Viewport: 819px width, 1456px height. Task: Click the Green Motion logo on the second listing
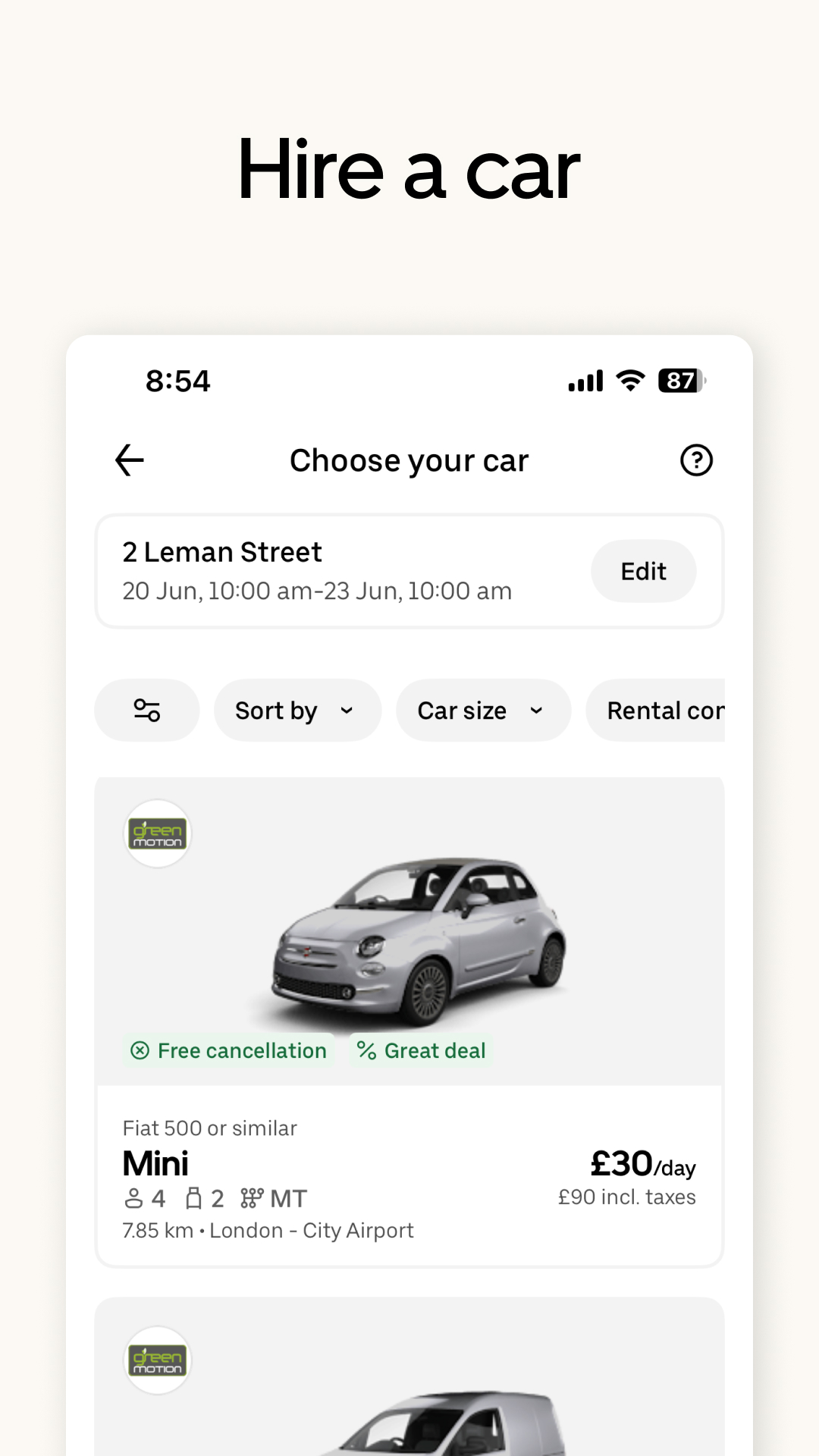coord(158,1360)
